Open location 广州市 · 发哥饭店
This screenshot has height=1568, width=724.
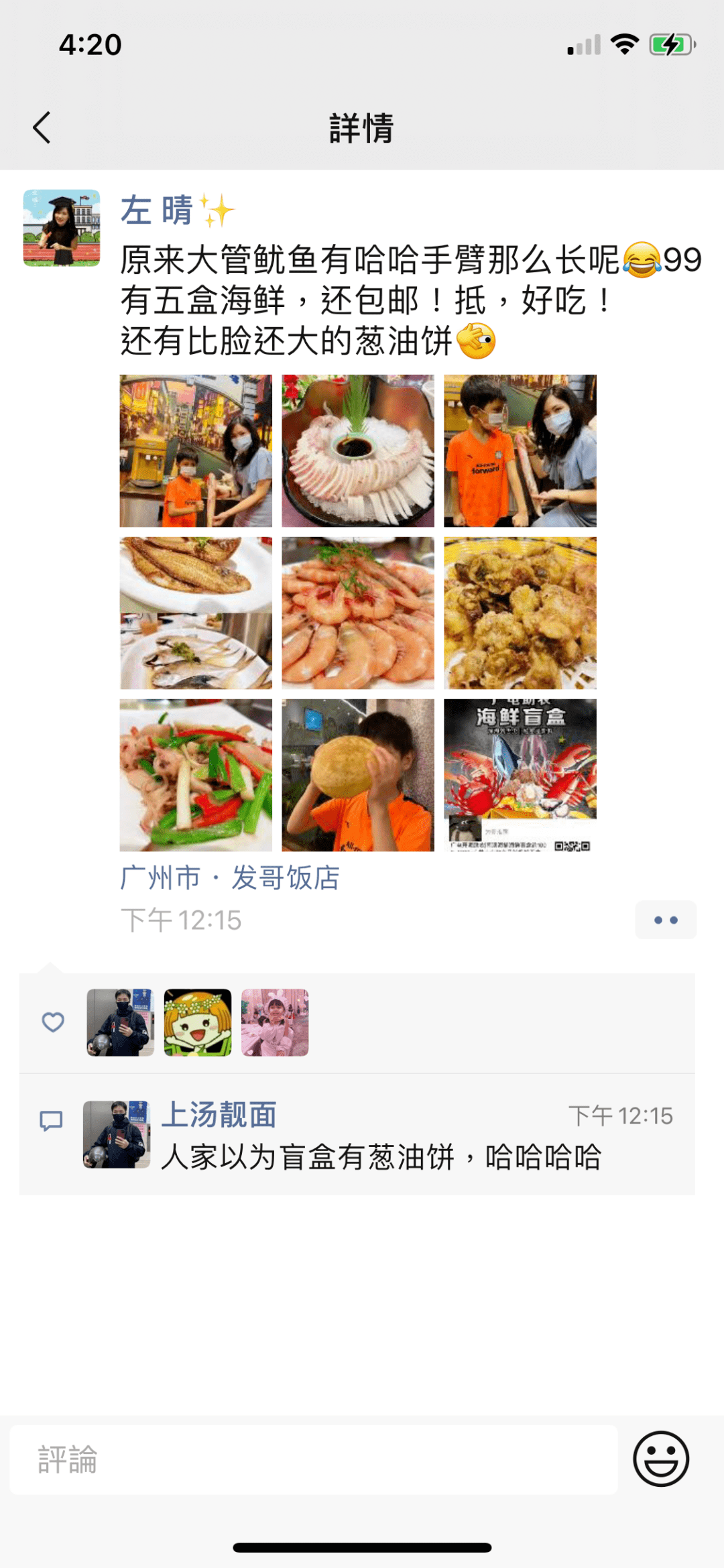tap(230, 878)
